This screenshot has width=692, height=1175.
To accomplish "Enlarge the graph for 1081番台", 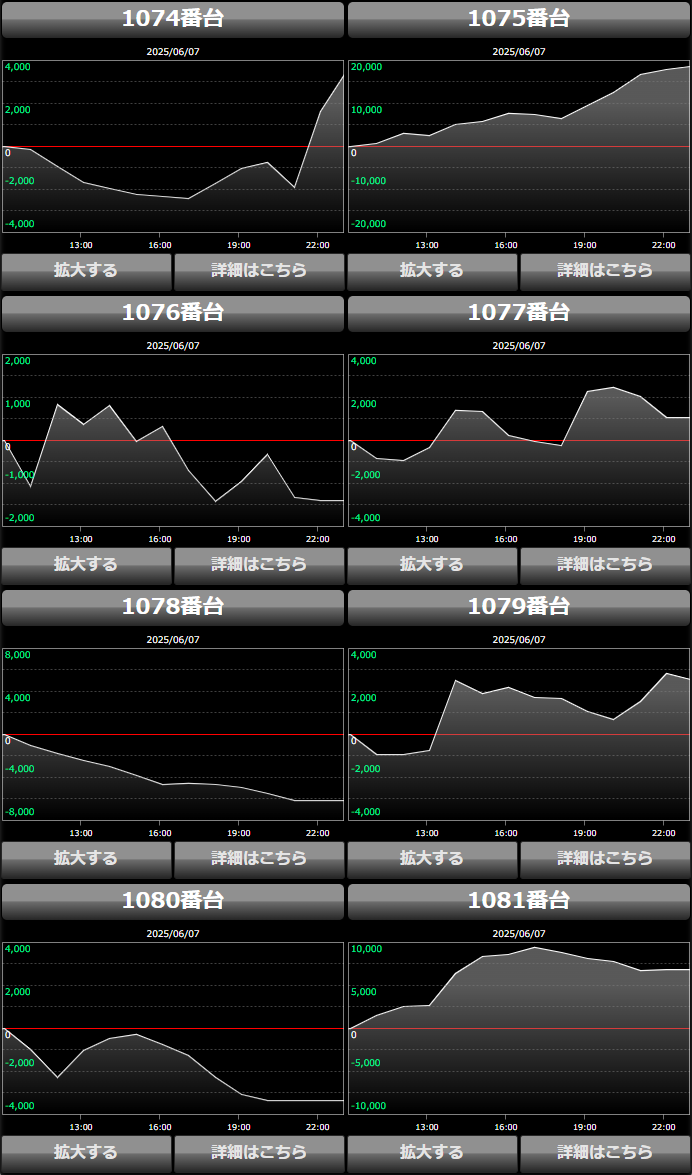I will [432, 1152].
